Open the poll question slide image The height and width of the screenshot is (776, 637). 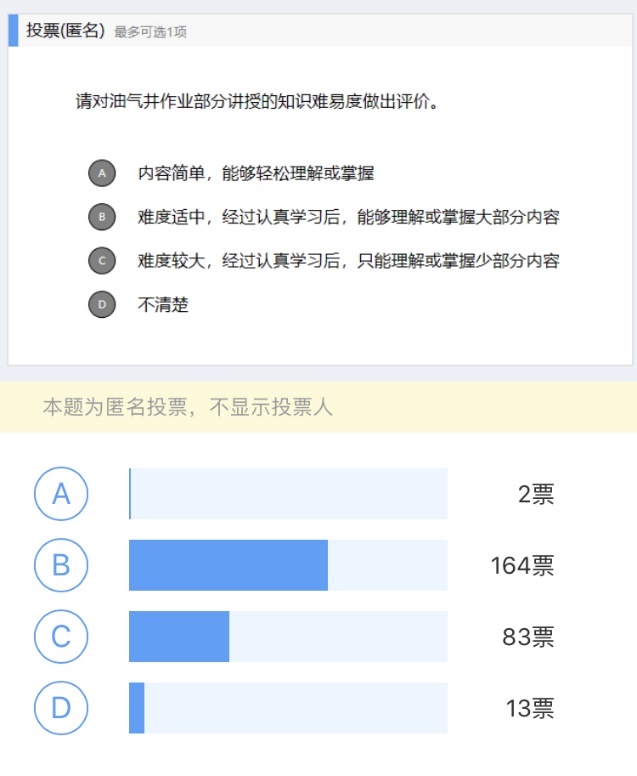coord(318,190)
